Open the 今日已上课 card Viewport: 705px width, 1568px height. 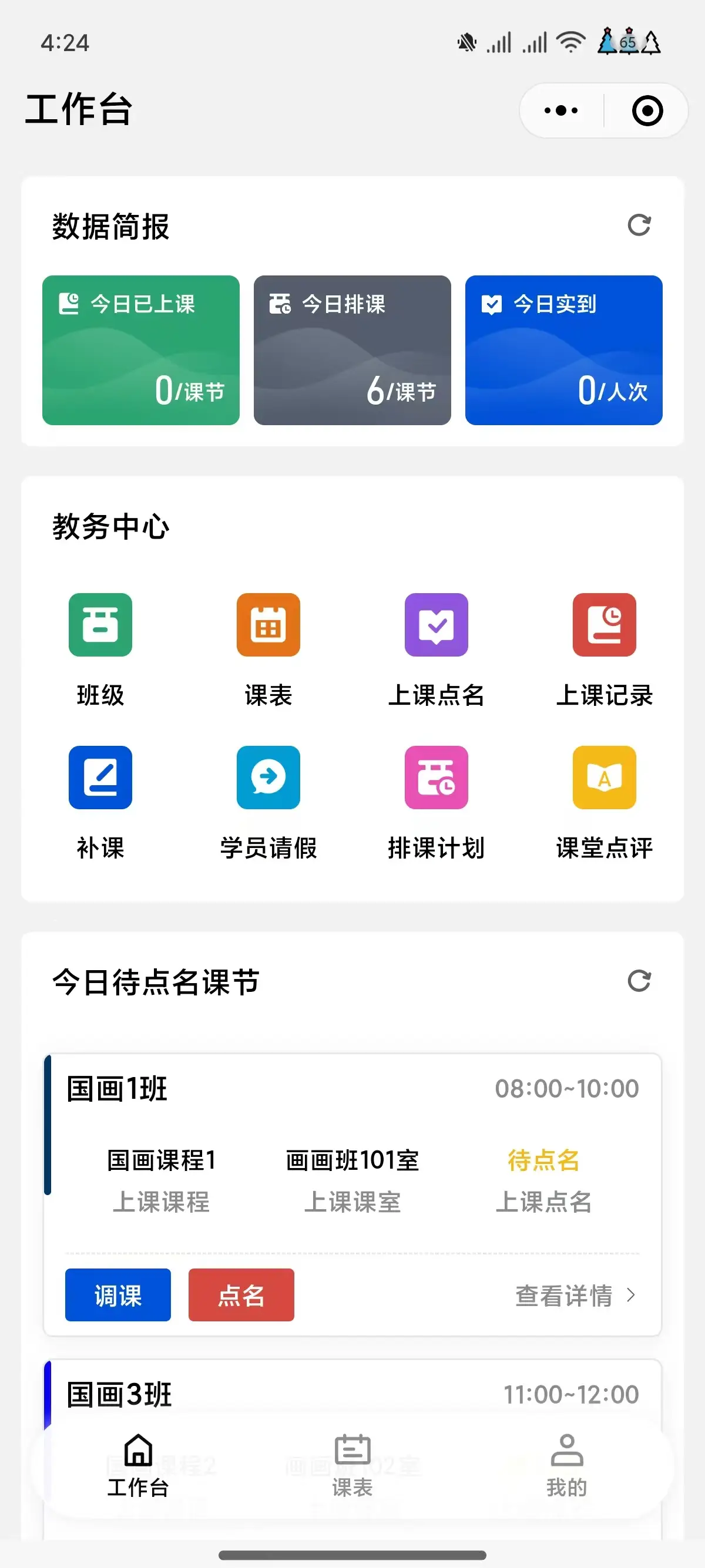pyautogui.click(x=140, y=350)
